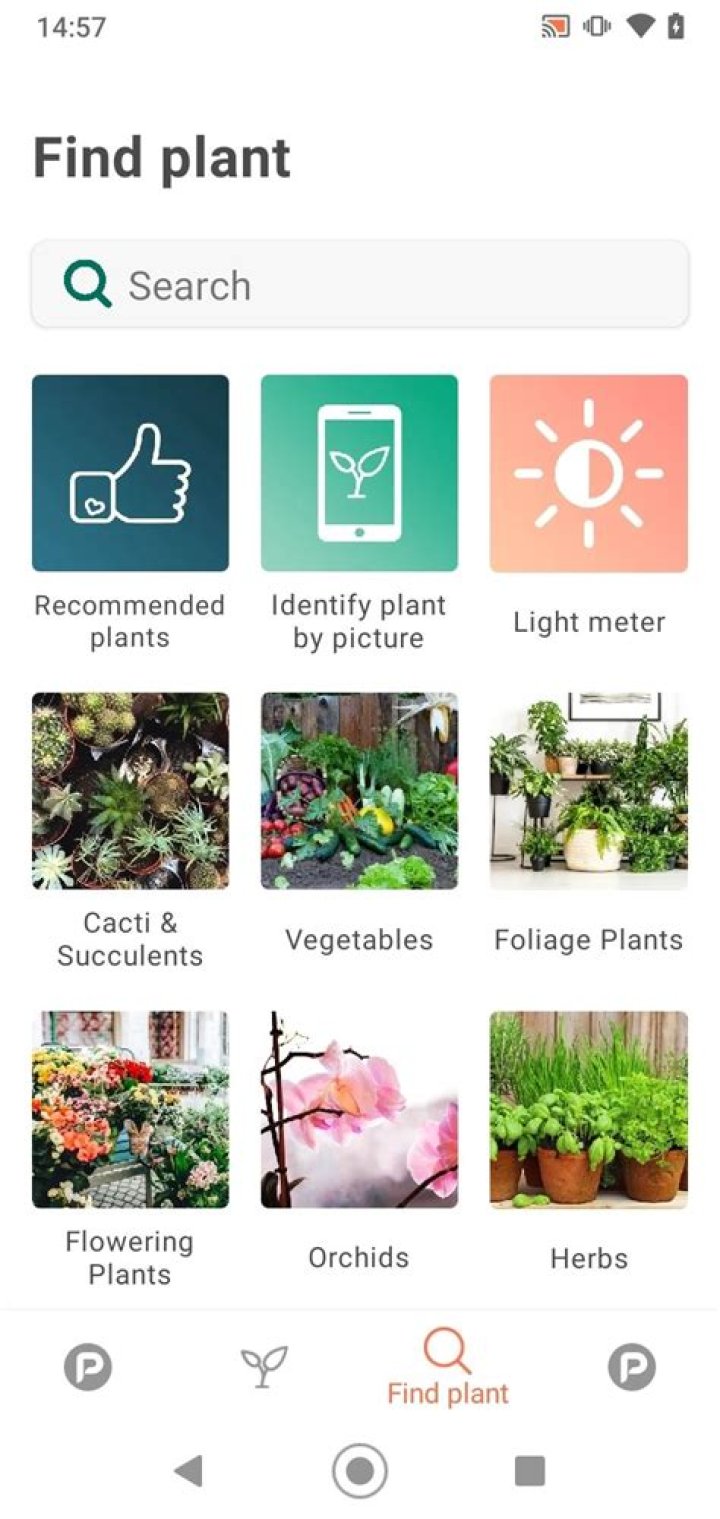Open Identify plant by picture
720x1519 pixels.
(359, 473)
